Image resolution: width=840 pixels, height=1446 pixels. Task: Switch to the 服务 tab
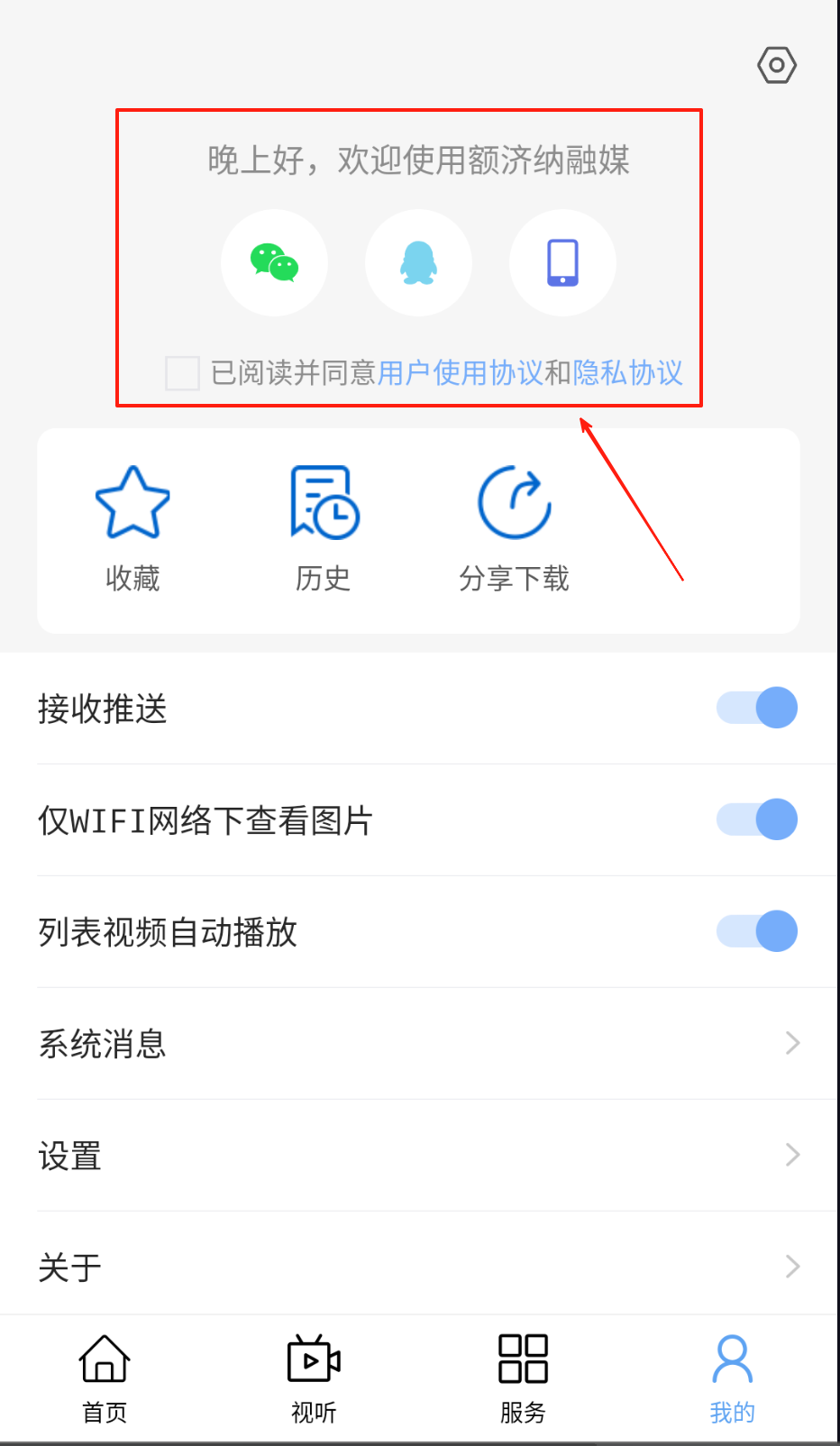523,1378
